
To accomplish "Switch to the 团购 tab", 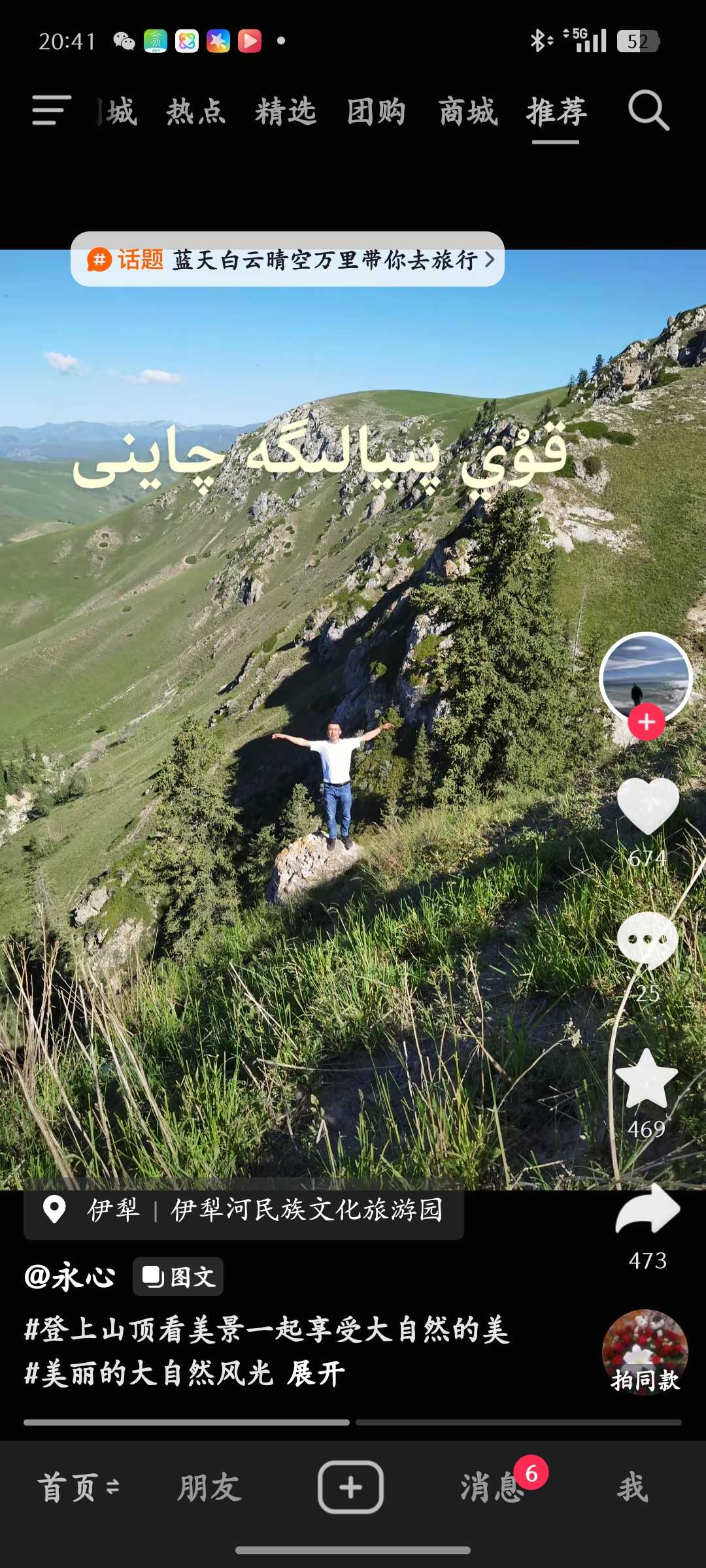I will point(376,112).
